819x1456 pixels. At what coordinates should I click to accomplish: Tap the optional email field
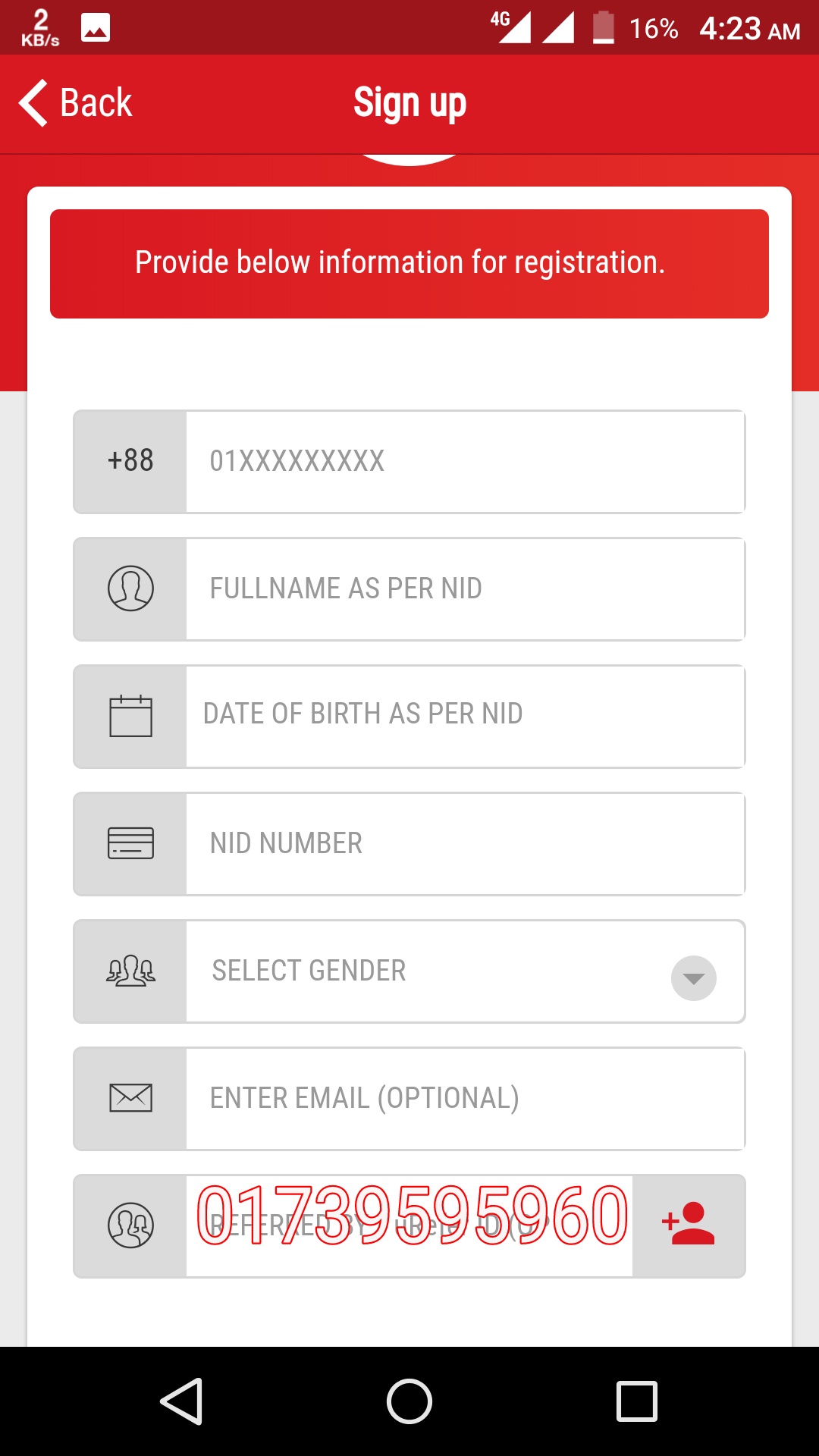pyautogui.click(x=464, y=1098)
